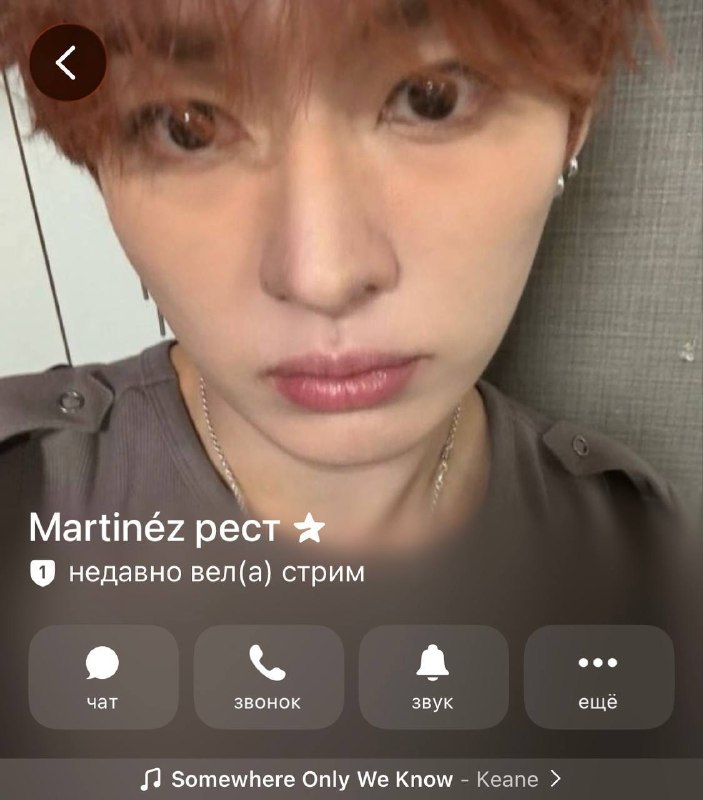Open profile song Somewhere Only We Know
This screenshot has height=800, width=703.
[352, 779]
